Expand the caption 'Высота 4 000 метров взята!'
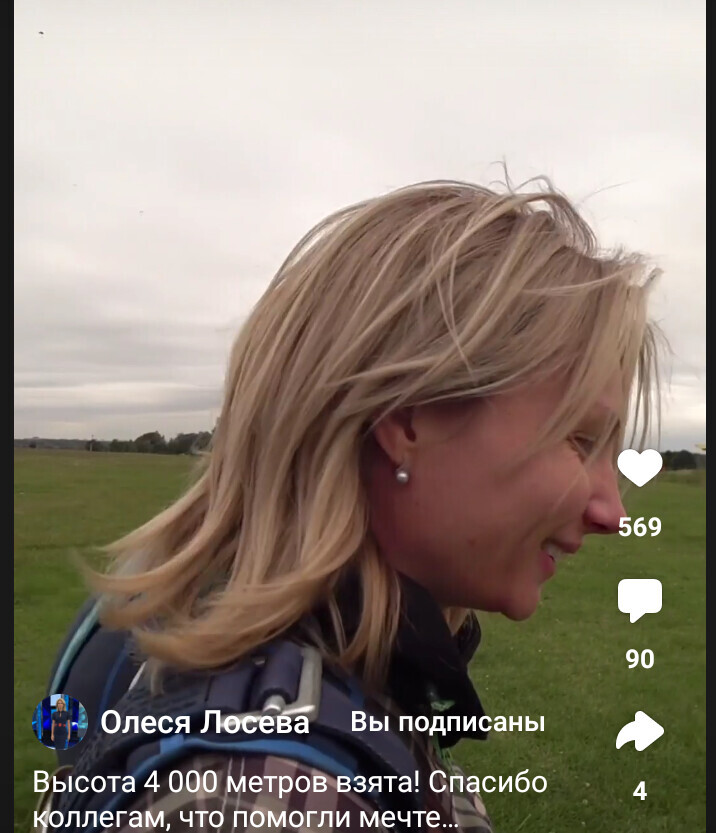The width and height of the screenshot is (716, 833). pos(290,800)
